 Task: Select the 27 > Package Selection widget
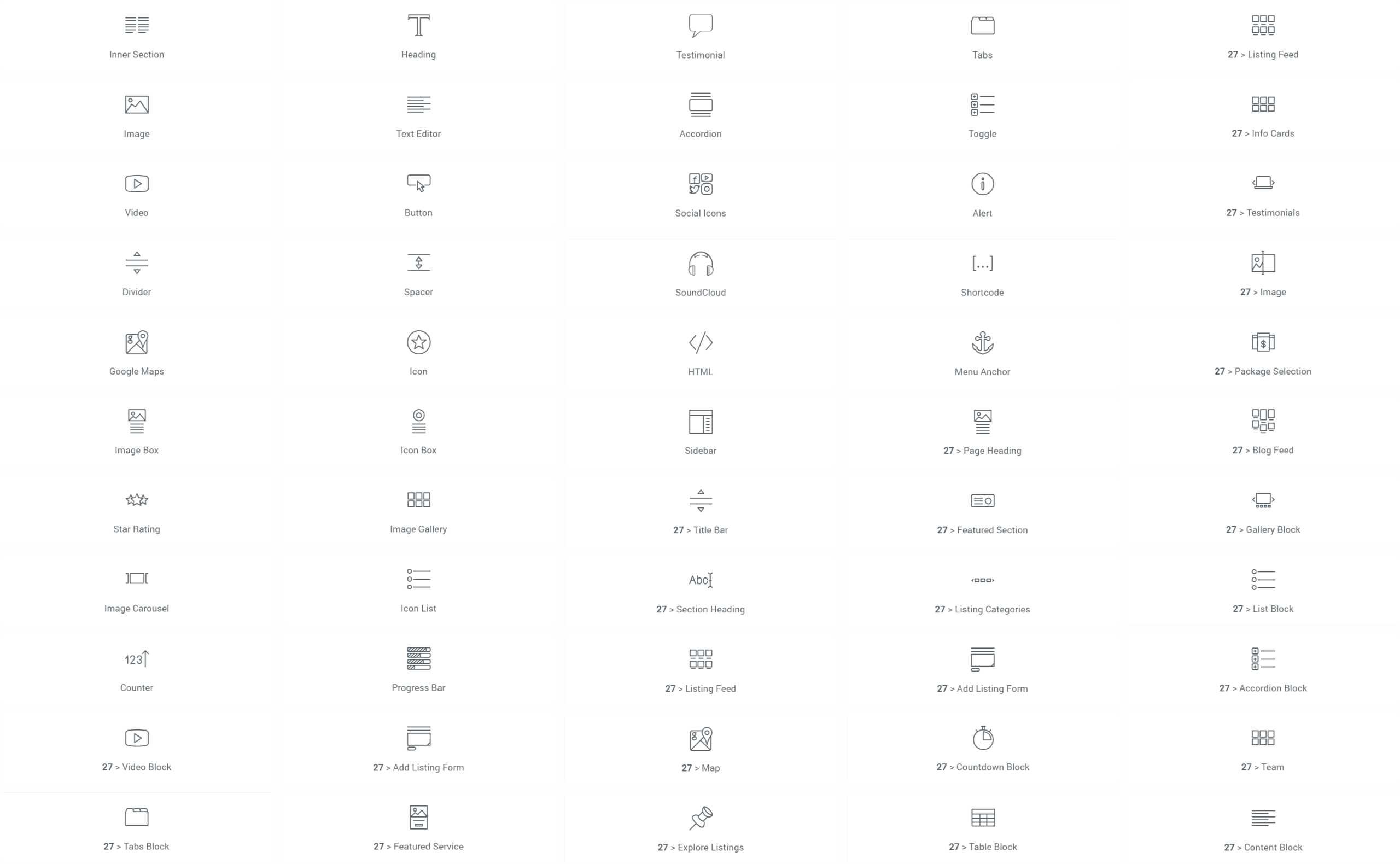tap(1263, 353)
